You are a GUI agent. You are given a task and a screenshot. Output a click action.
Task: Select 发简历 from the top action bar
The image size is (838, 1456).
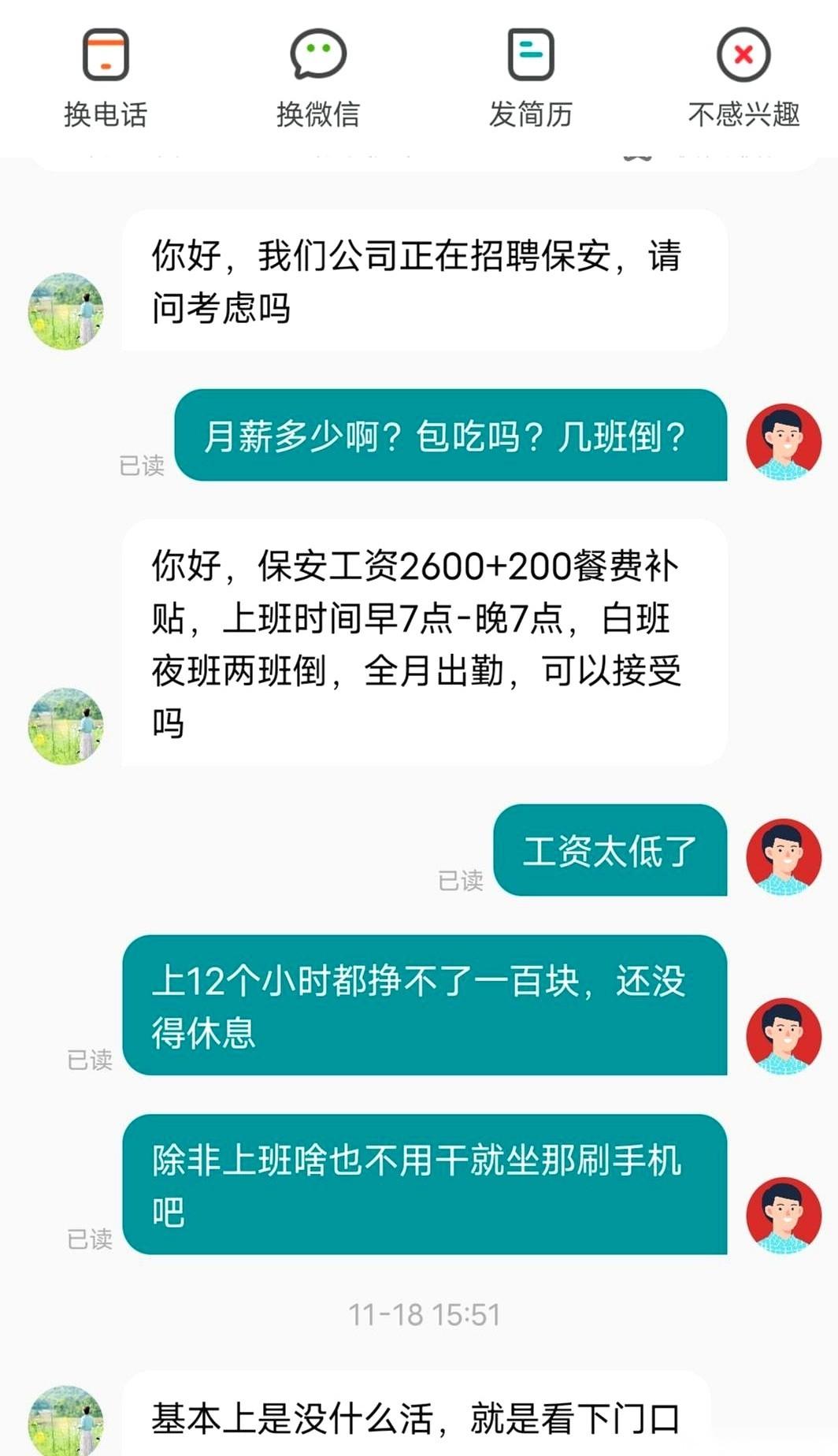[532, 114]
